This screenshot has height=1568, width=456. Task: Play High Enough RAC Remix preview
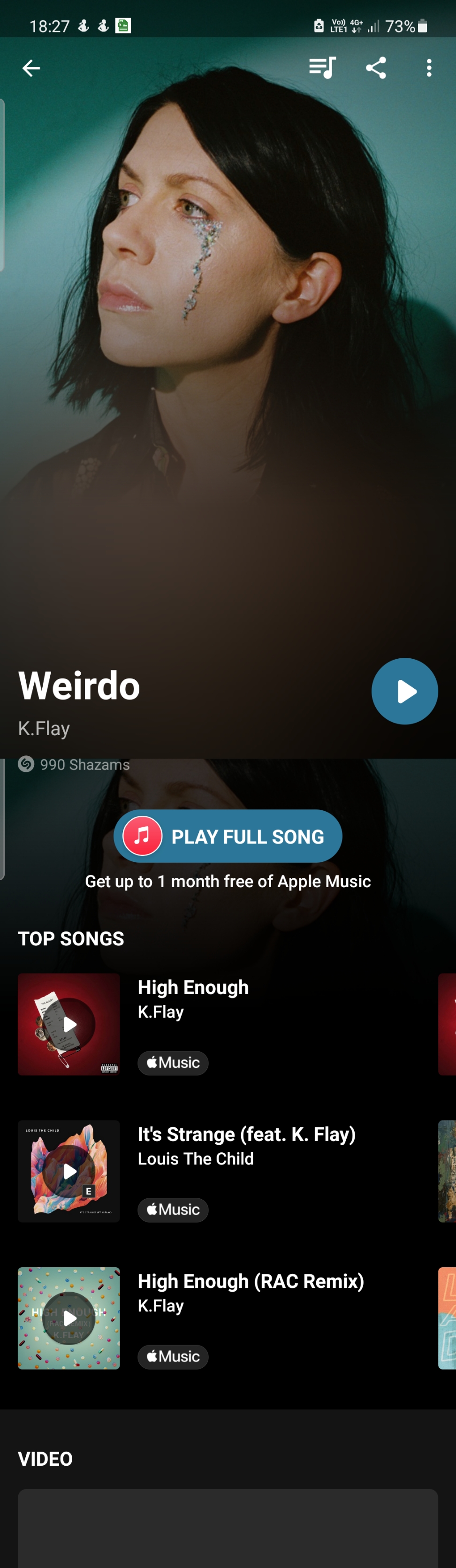(69, 1318)
